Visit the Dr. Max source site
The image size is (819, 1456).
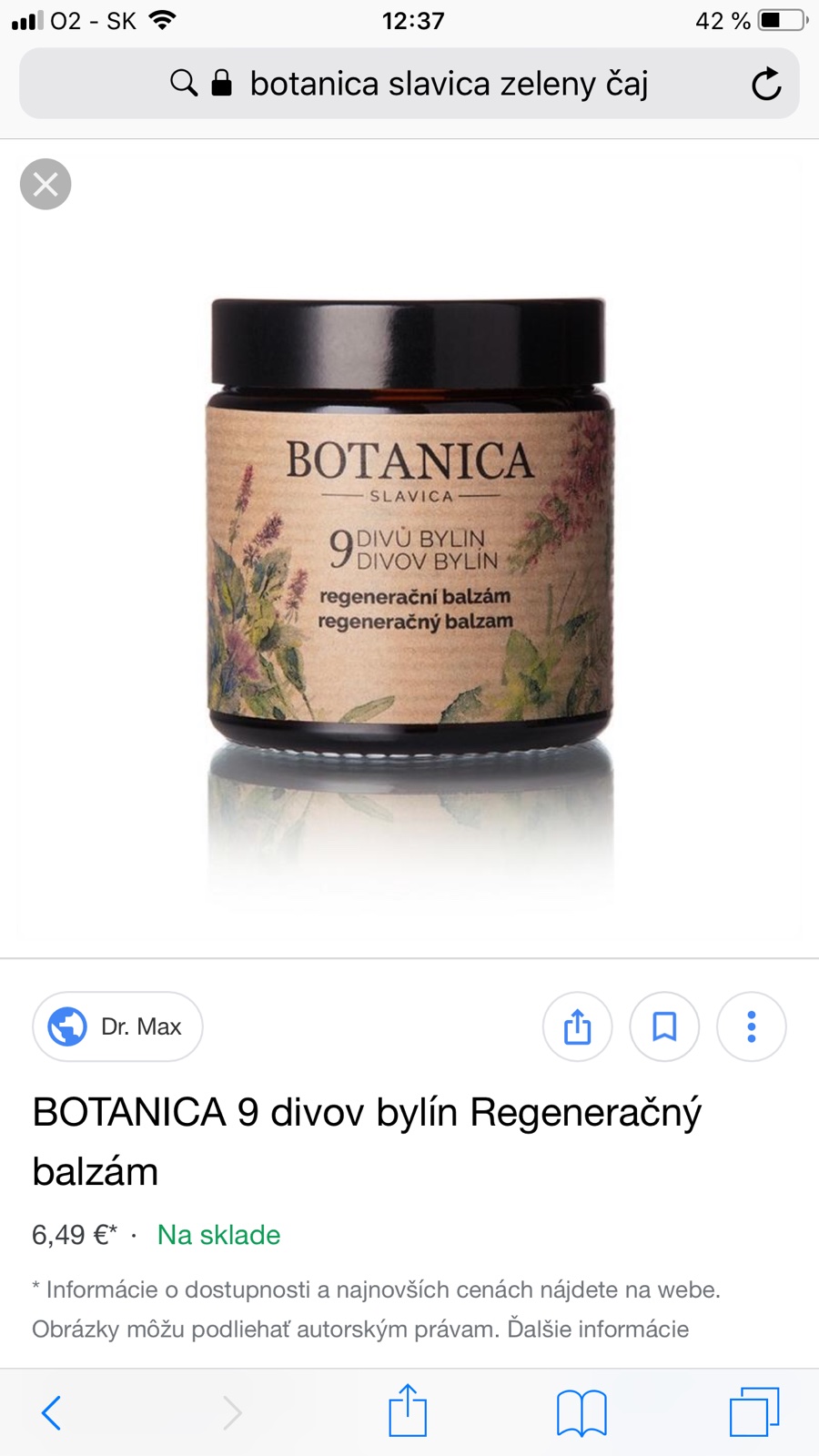pyautogui.click(x=117, y=1026)
